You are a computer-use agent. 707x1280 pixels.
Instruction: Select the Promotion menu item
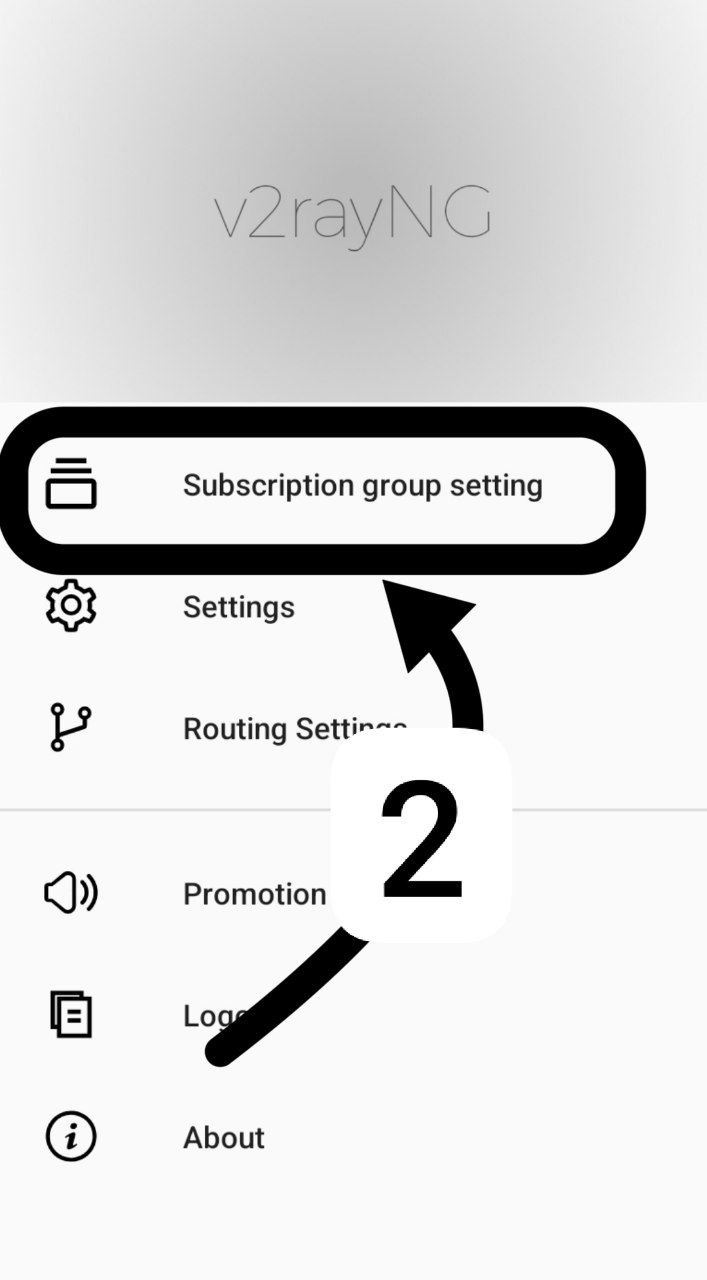[254, 893]
